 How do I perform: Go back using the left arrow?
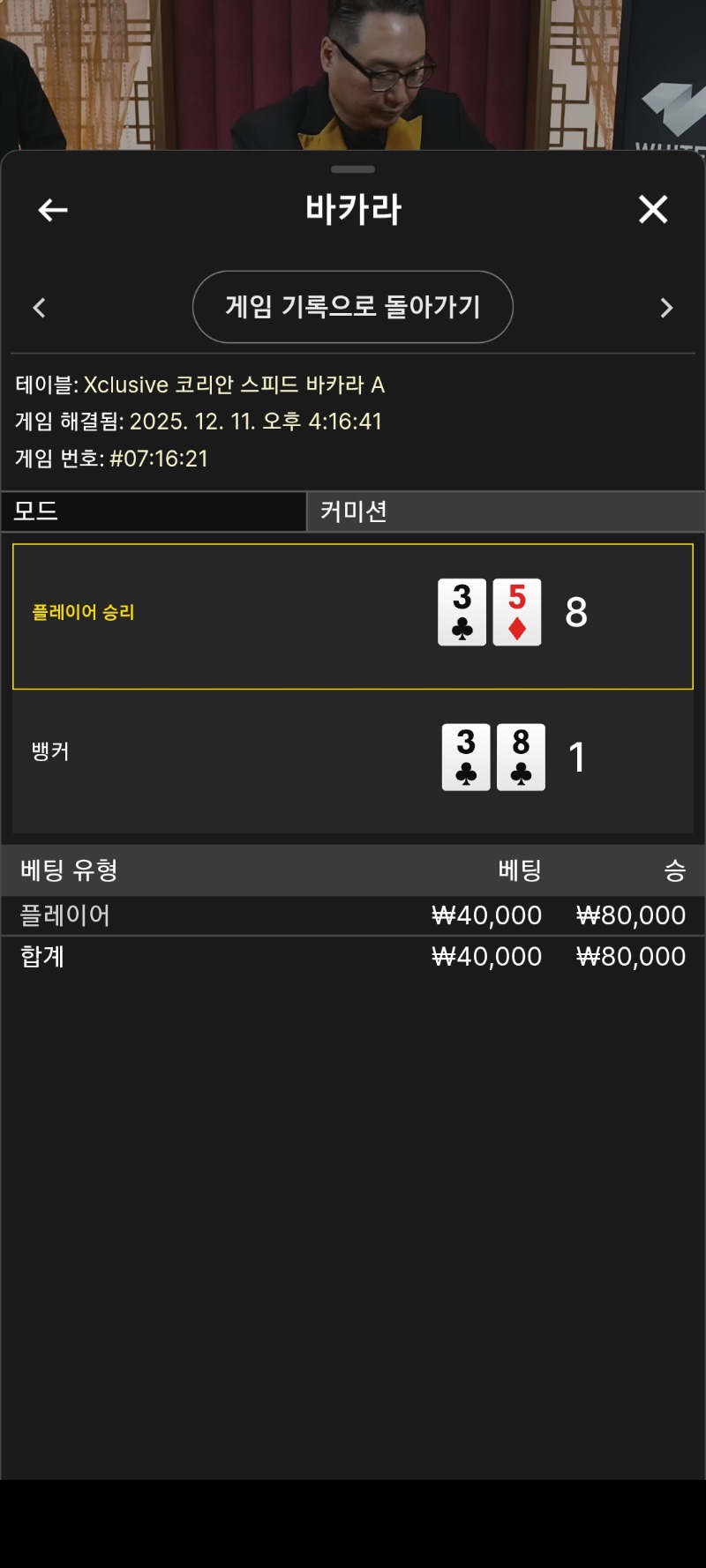point(53,210)
